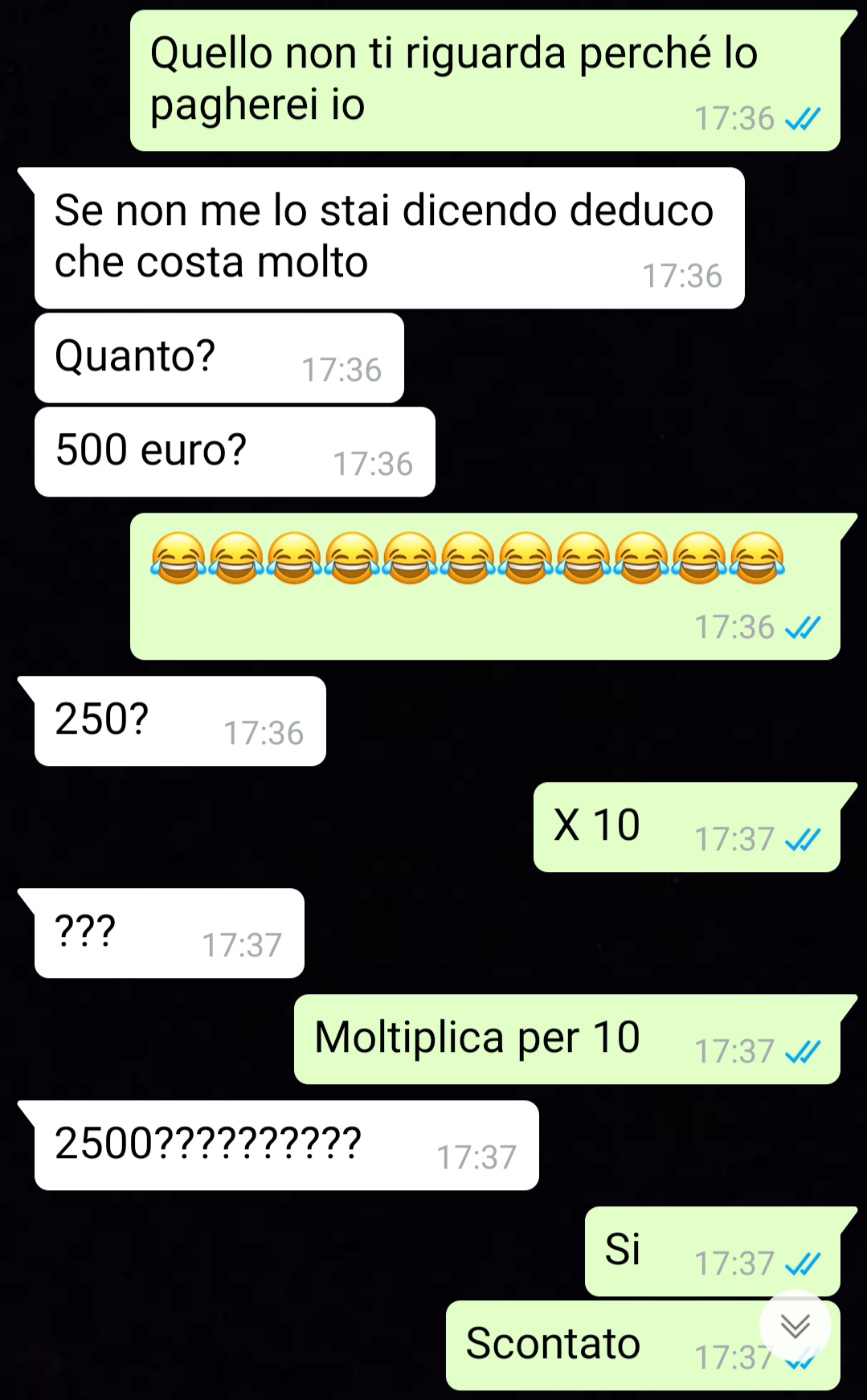Jump to the latest message using the down-arrow button

795,1325
